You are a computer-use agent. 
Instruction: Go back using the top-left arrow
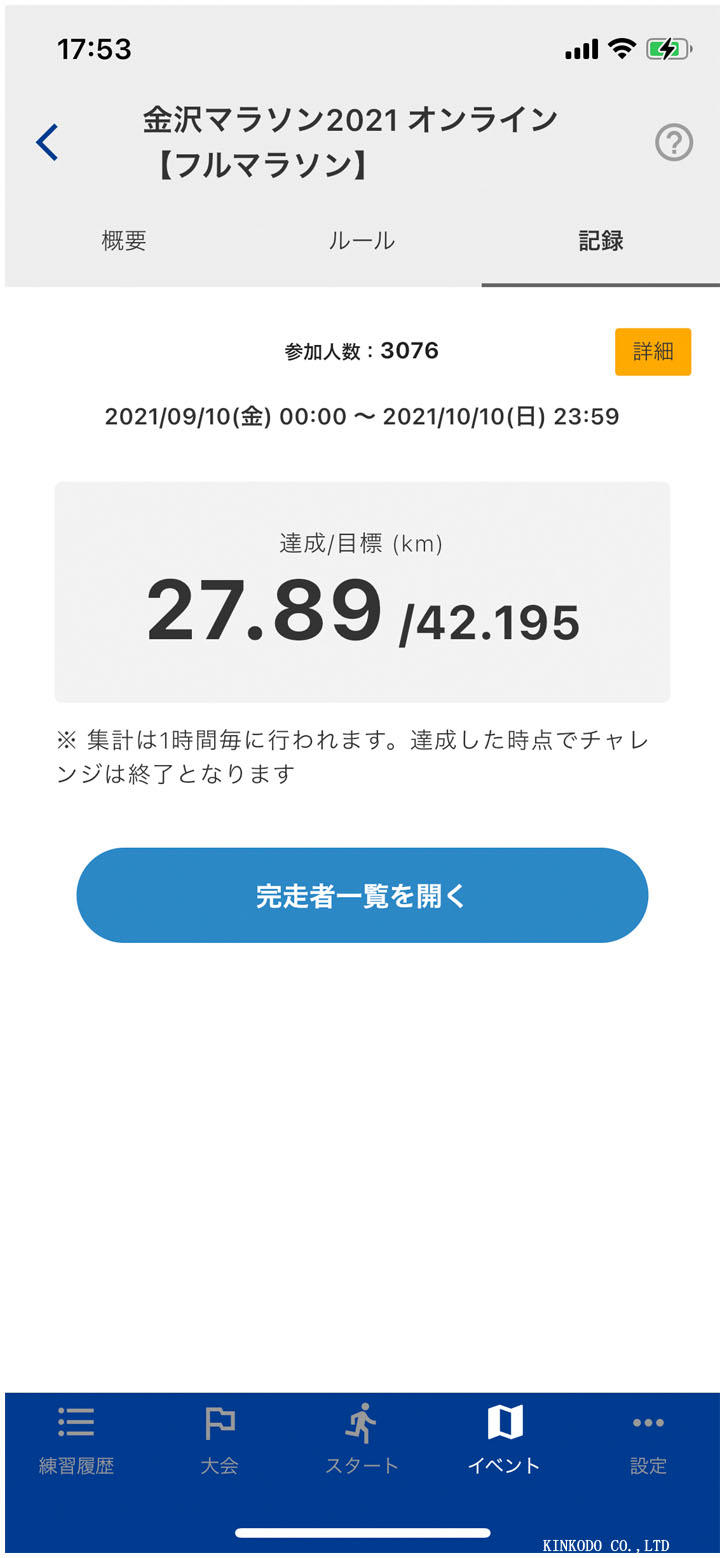pos(47,142)
